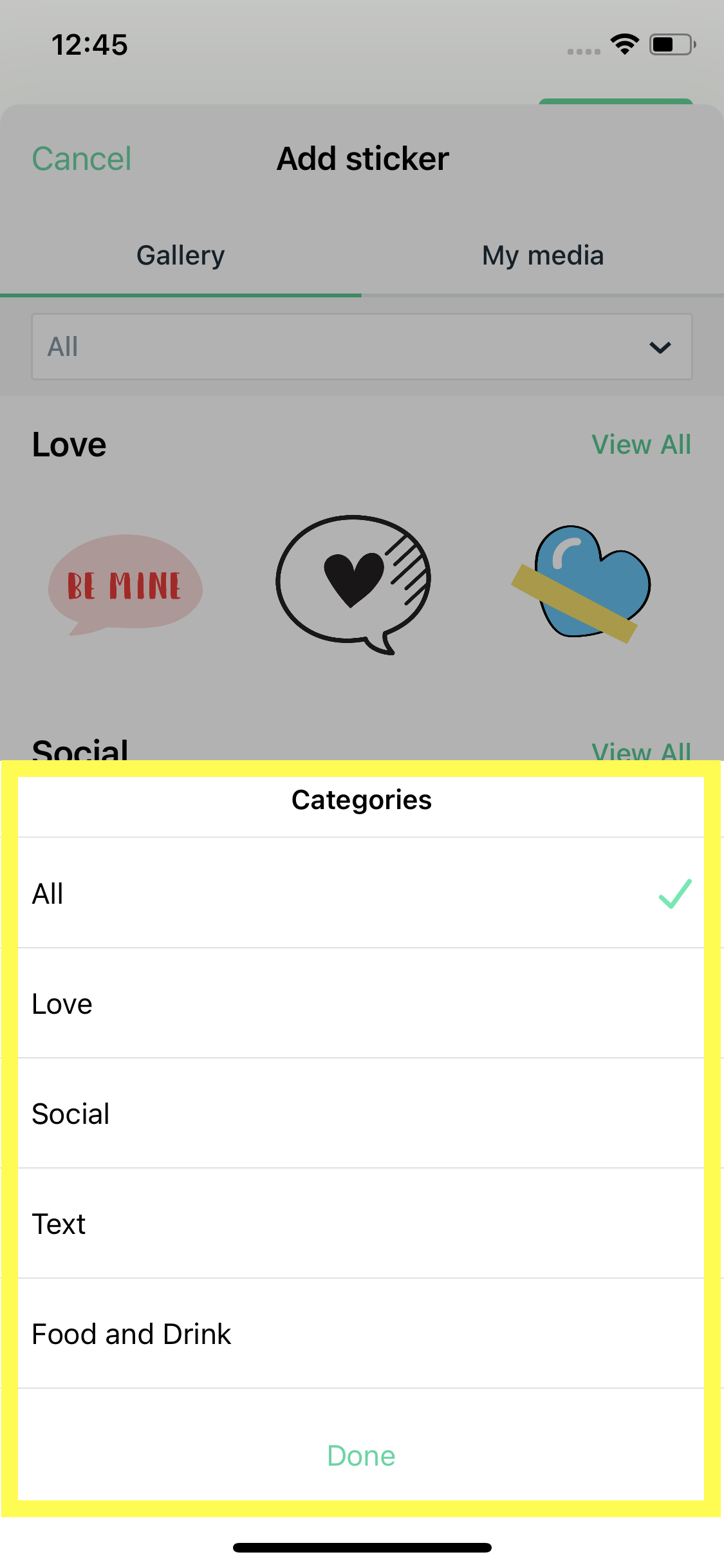This screenshot has width=724, height=1568.
Task: Choose the Food and Drink category
Action: pos(362,1334)
